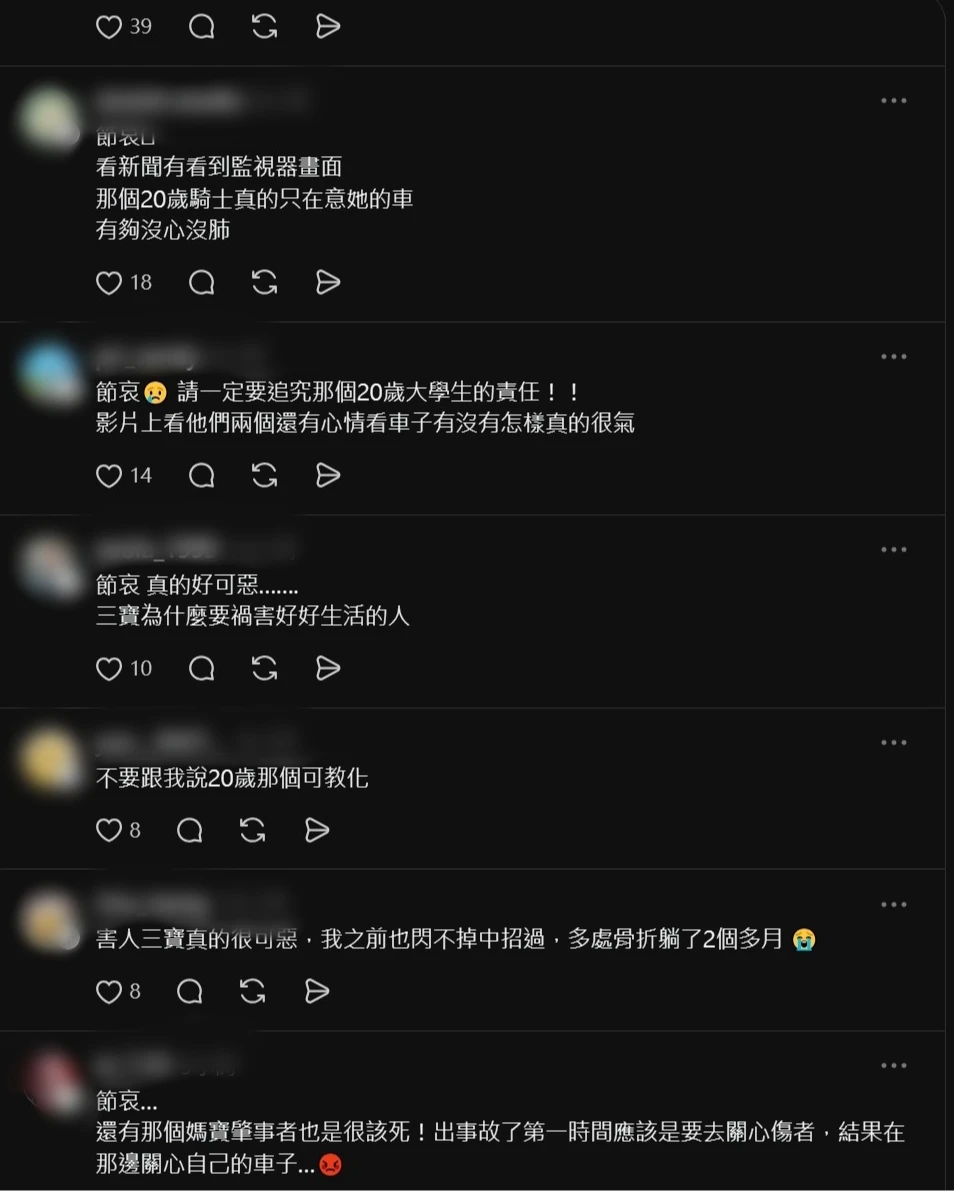Share the comment about 三寶為什麼要禍害
This screenshot has height=1191, width=954.
(328, 668)
